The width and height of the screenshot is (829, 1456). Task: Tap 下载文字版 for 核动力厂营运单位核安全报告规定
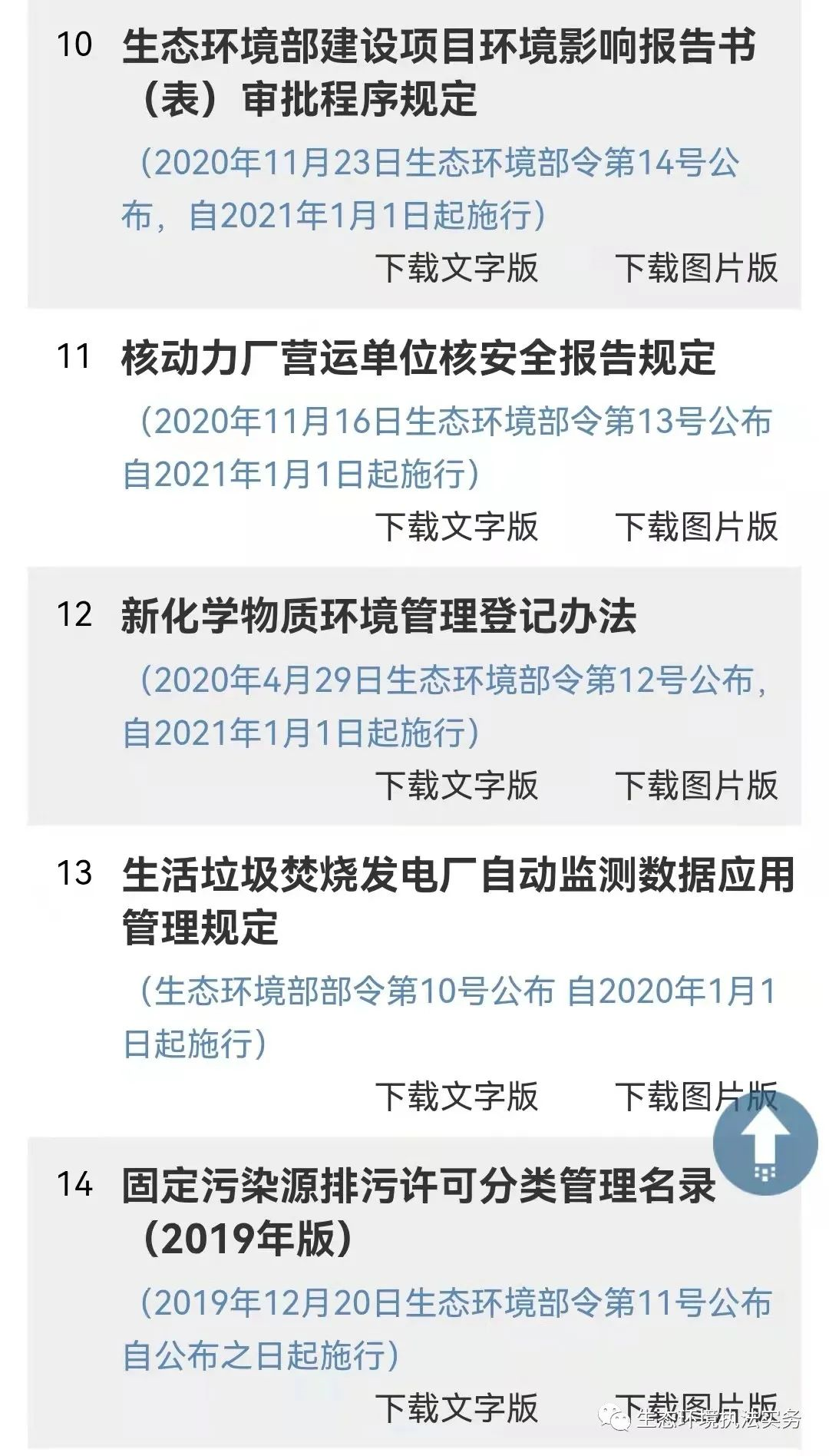pyautogui.click(x=457, y=527)
